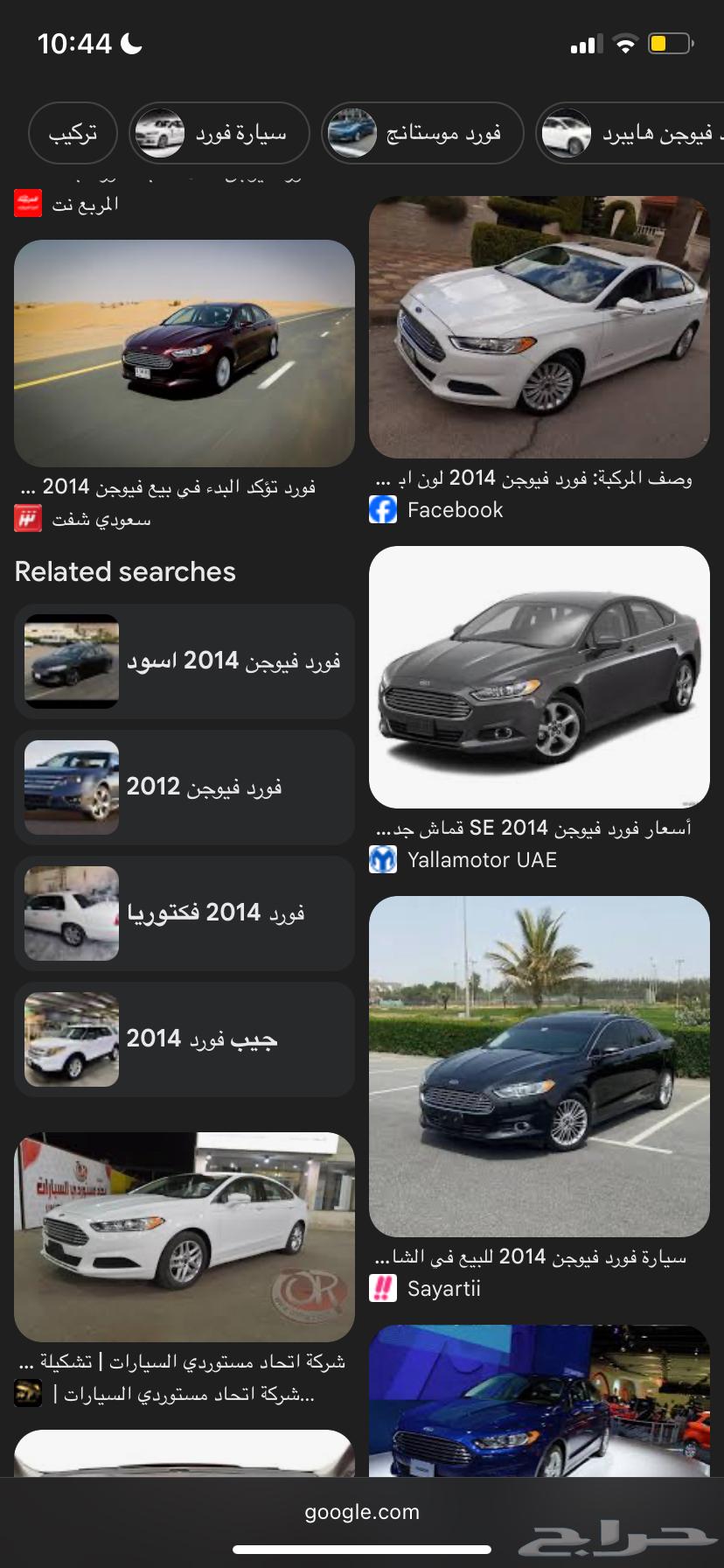The width and height of the screenshot is (724, 1568).
Task: Tap the black Fusion parking lot photo
Action: (539, 1066)
